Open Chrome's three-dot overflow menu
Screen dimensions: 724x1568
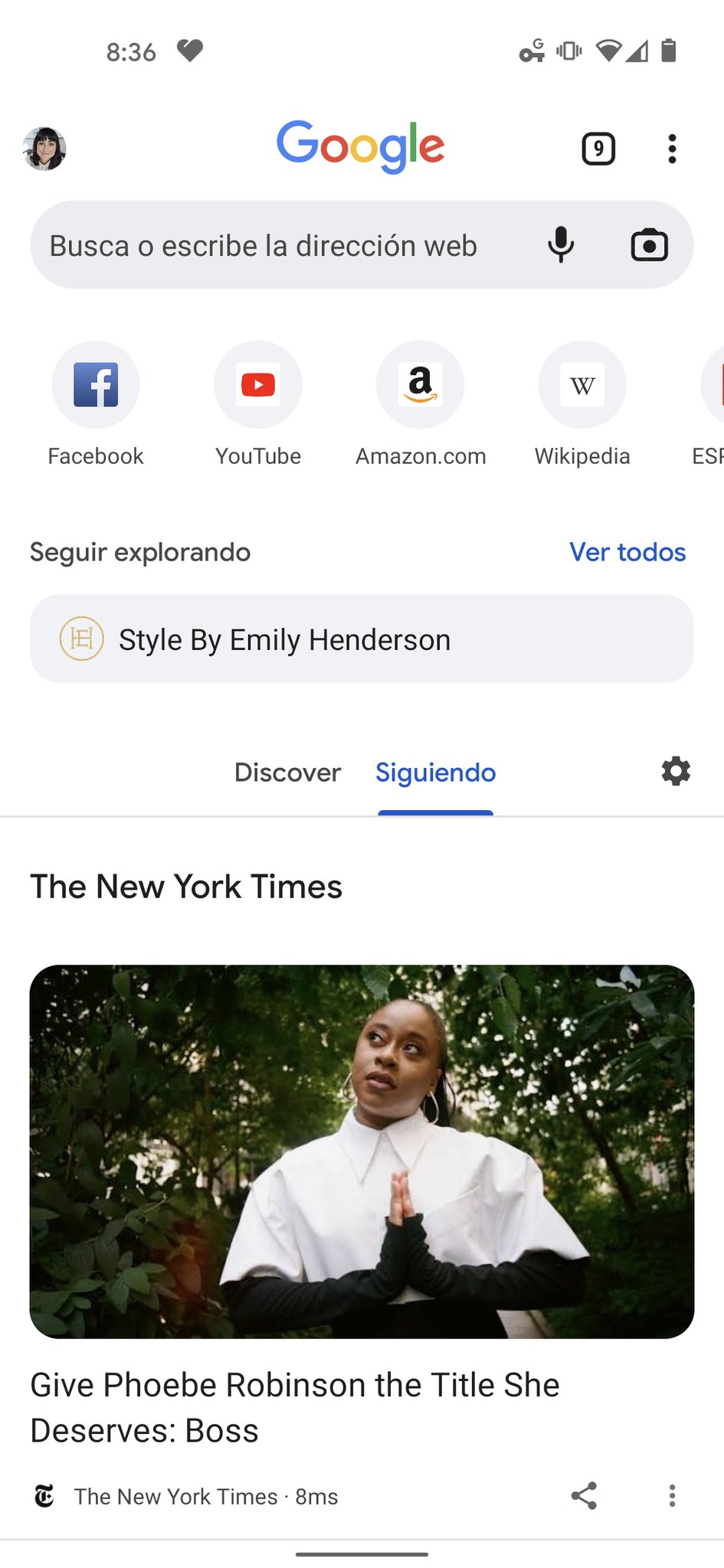coord(672,149)
